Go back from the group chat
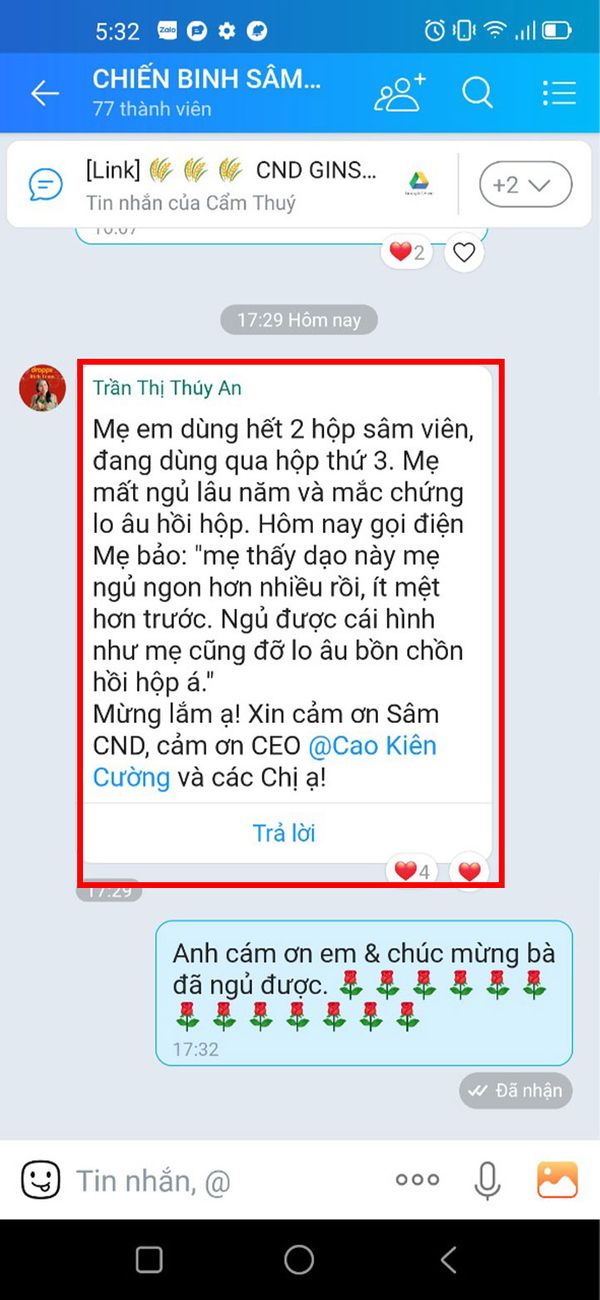The height and width of the screenshot is (1300, 600). pos(45,94)
